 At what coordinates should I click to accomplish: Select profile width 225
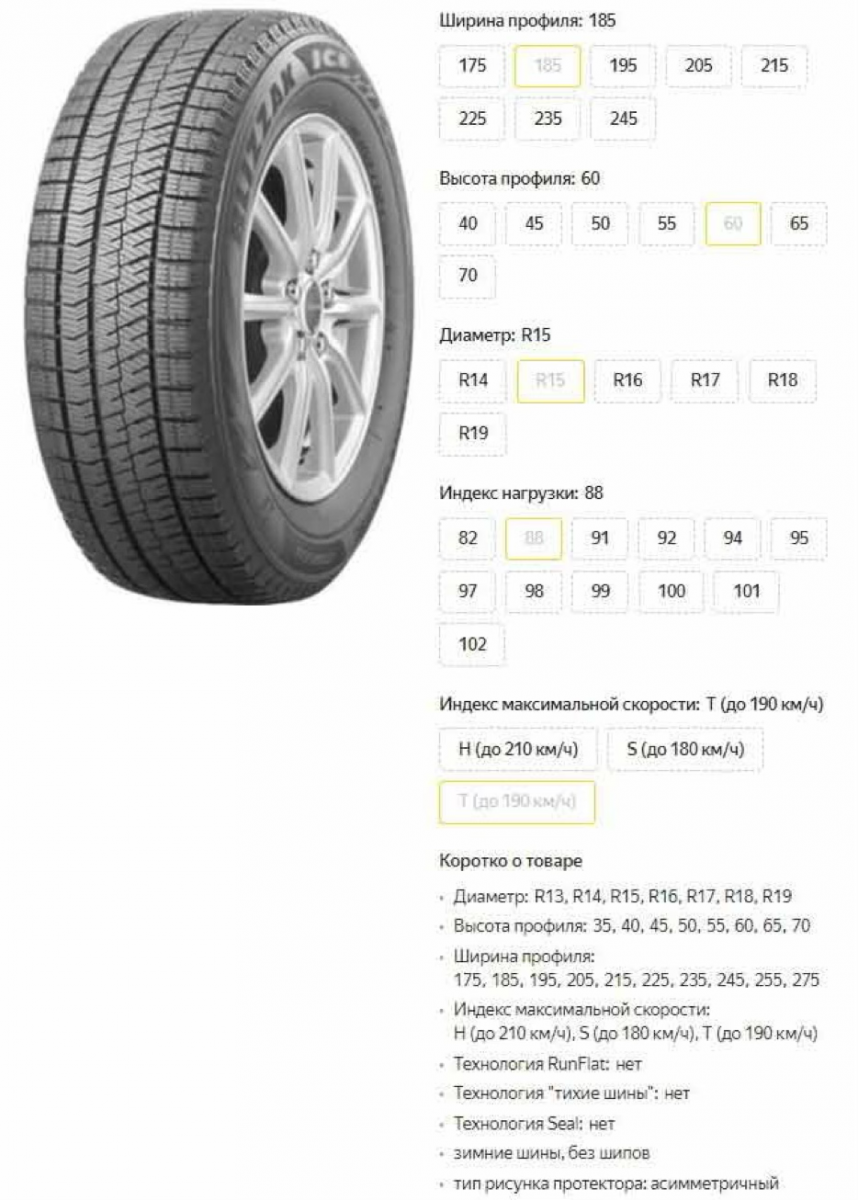tap(472, 118)
